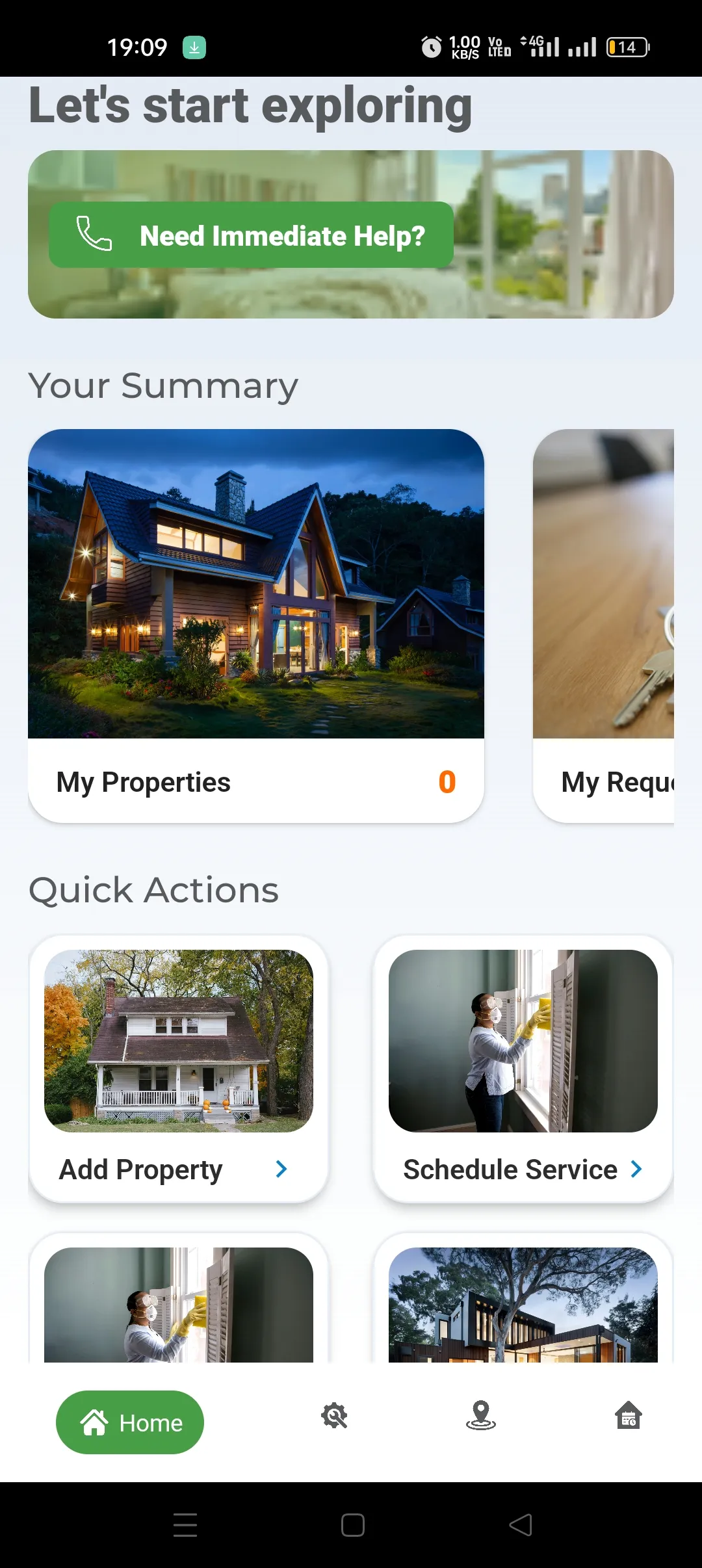The height and width of the screenshot is (1568, 702).
Task: Select the Add Property quick action
Action: click(178, 1069)
